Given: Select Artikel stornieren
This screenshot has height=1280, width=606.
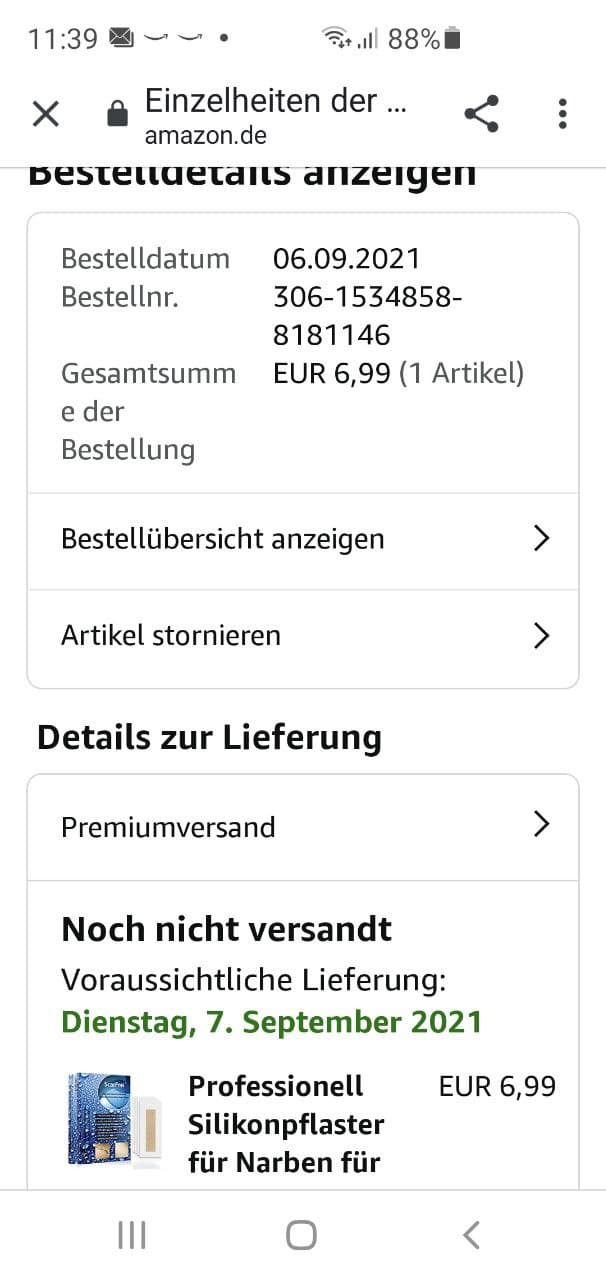Looking at the screenshot, I should point(303,636).
